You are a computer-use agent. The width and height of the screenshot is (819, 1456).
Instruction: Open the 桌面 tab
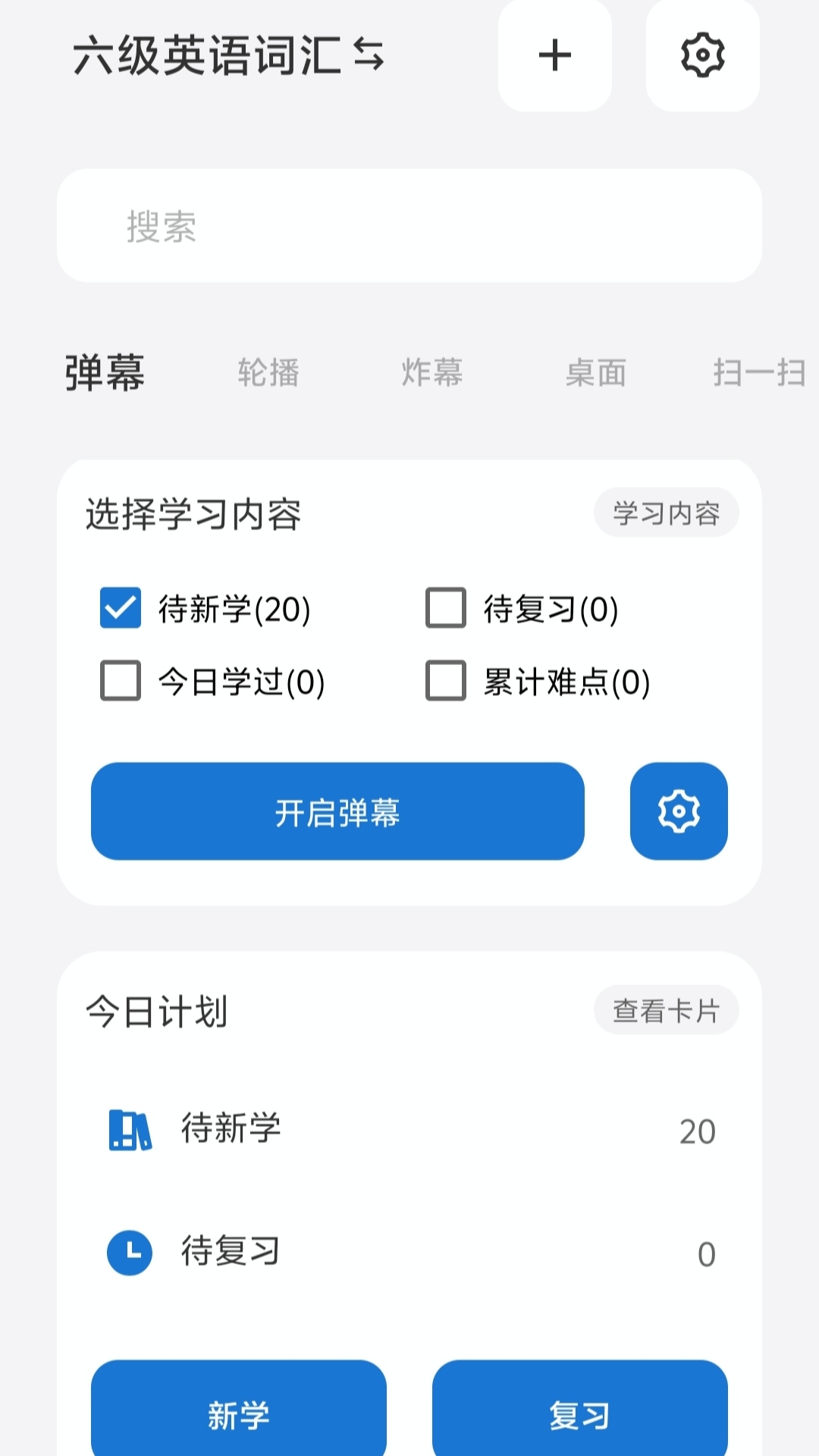596,373
